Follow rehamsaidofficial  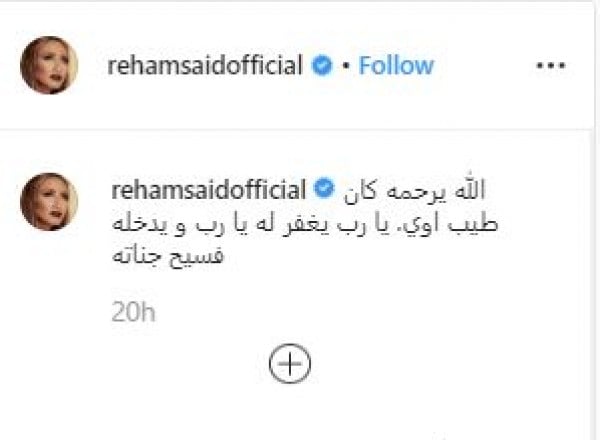(396, 66)
